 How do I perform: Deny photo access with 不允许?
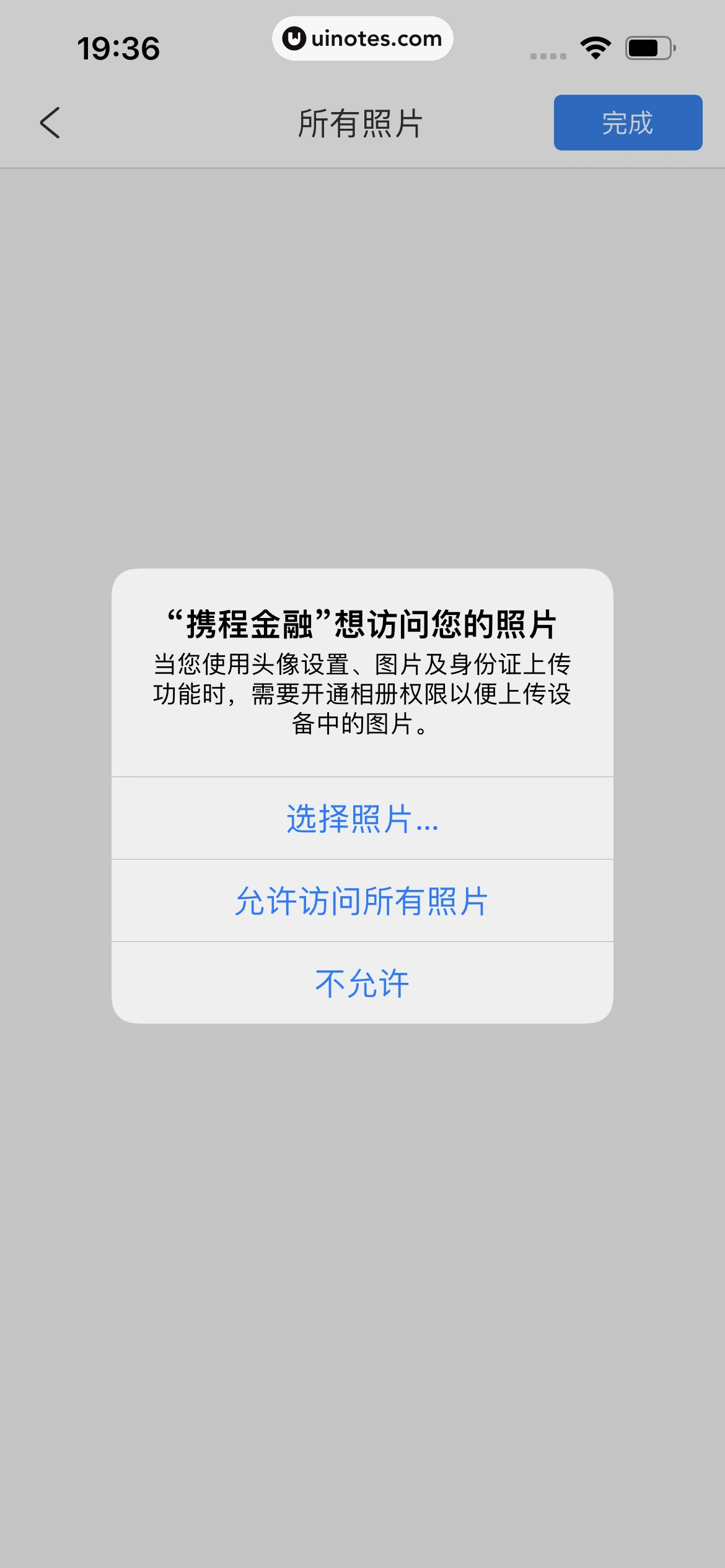point(362,983)
